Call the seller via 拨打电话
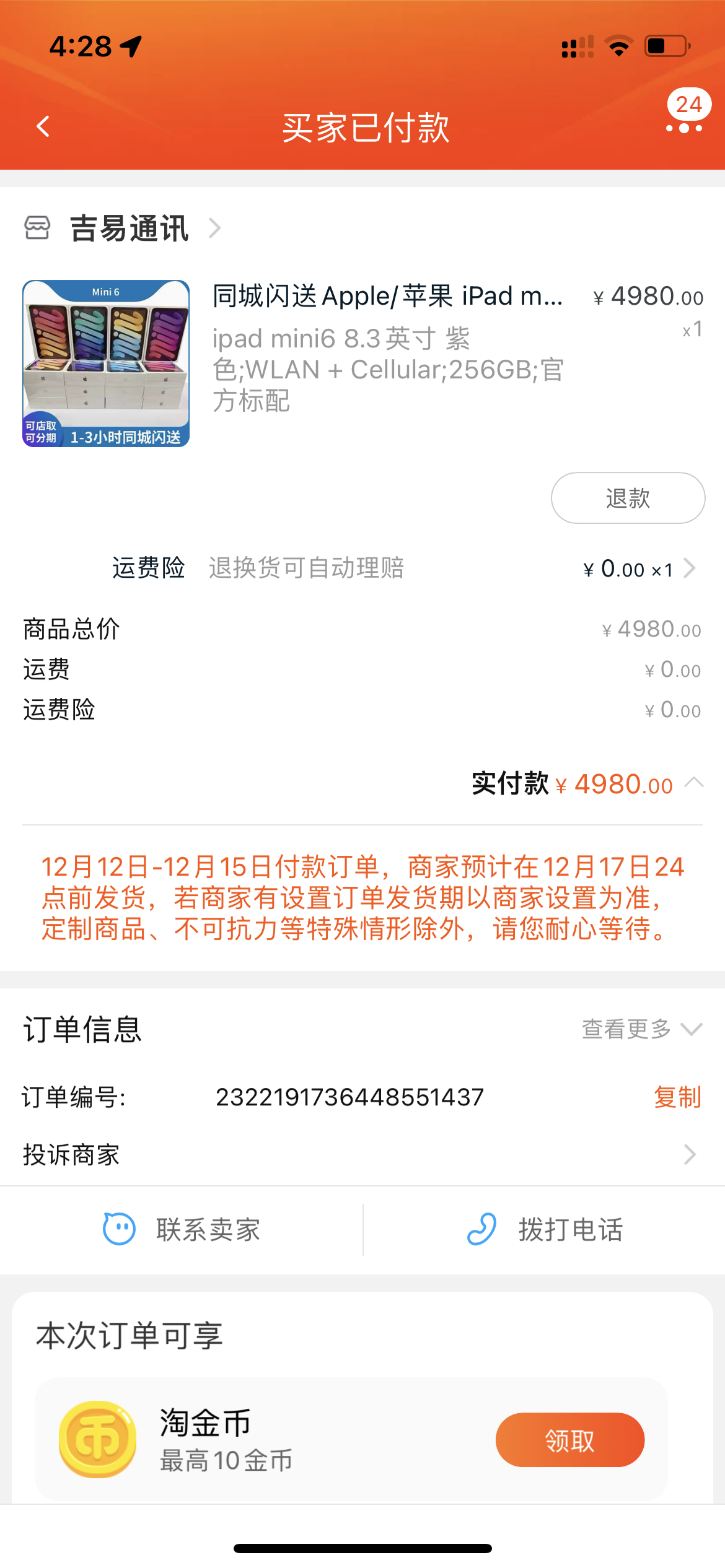Viewport: 725px width, 1568px height. 544,1229
